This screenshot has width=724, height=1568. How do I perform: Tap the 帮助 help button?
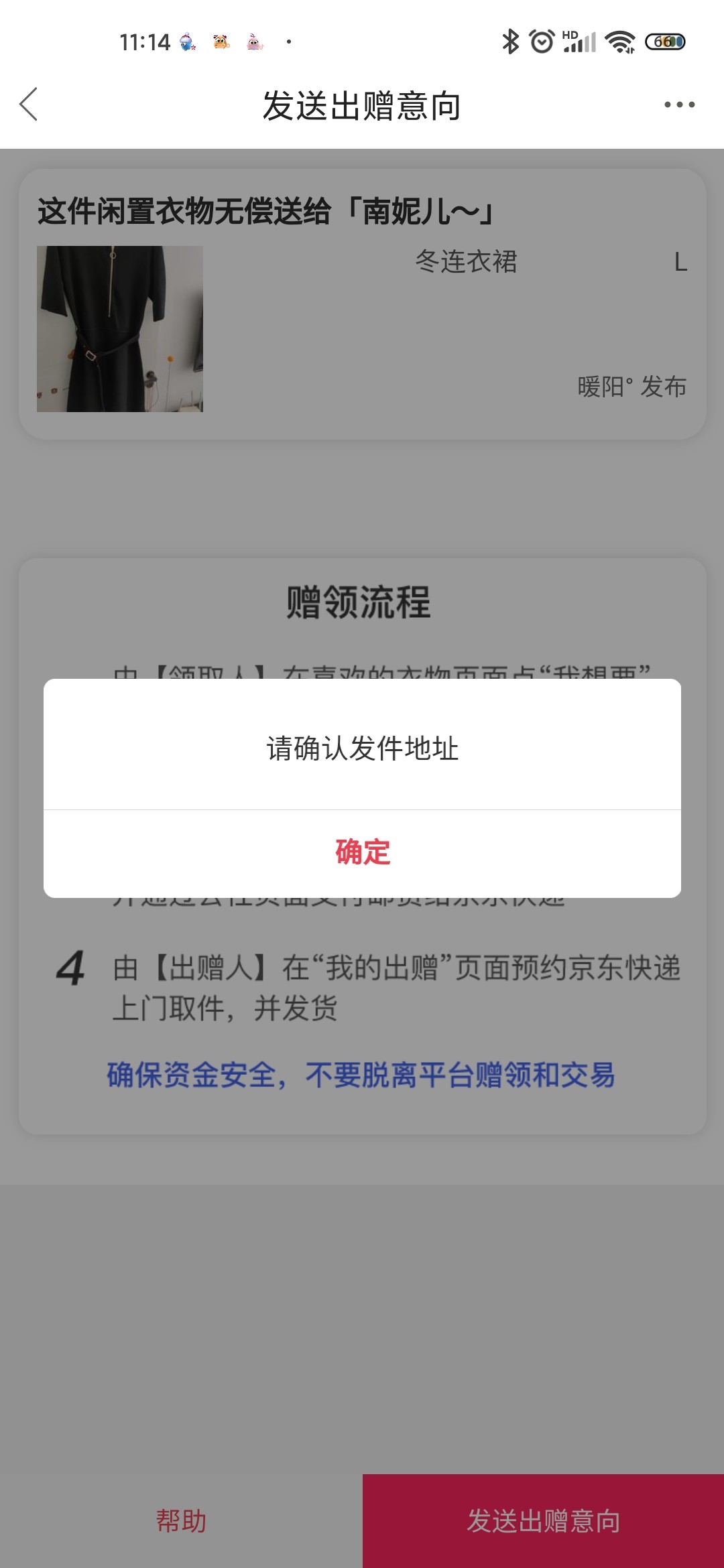[181, 1521]
